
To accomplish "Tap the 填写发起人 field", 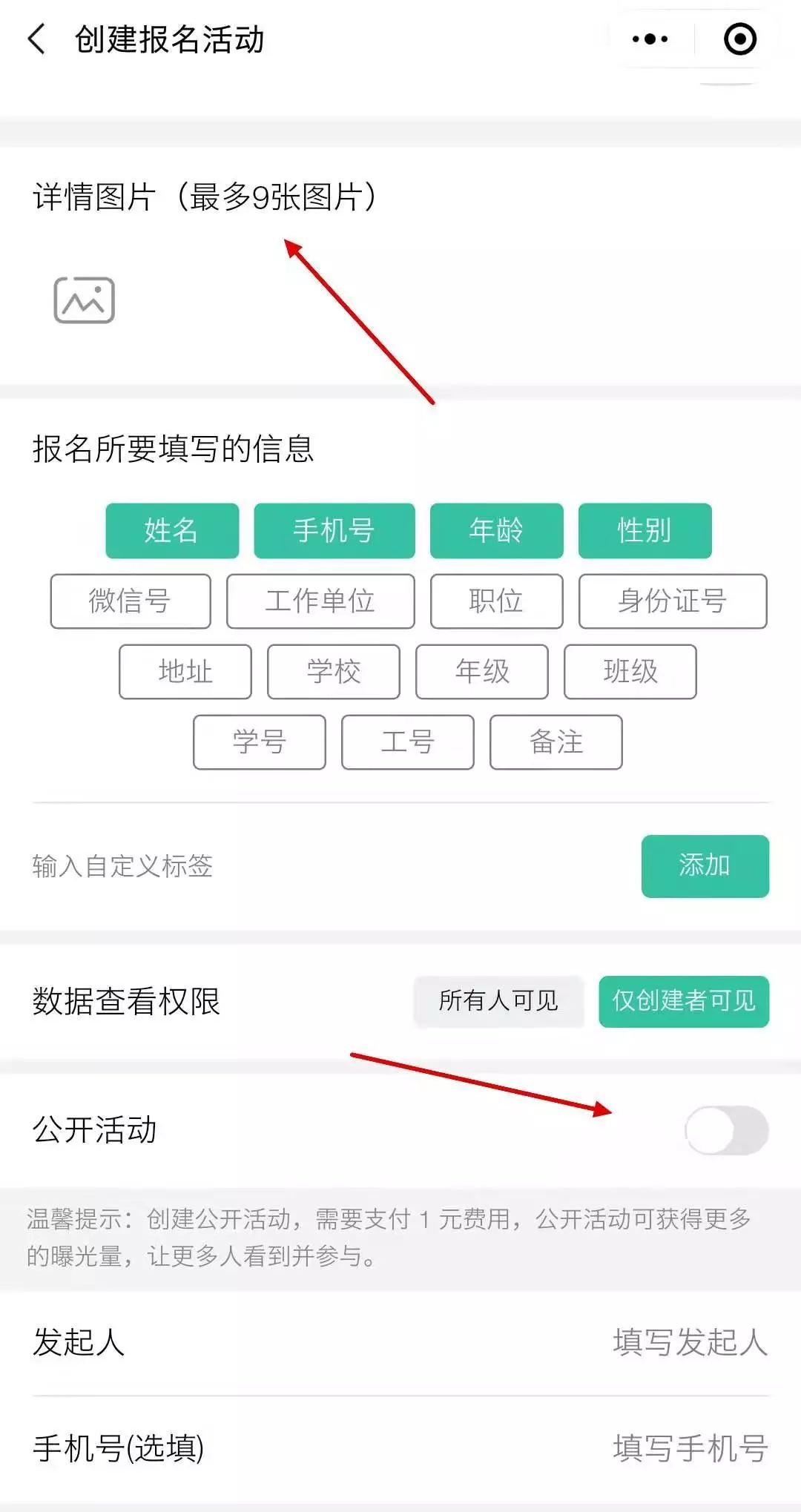I will click(x=690, y=1342).
